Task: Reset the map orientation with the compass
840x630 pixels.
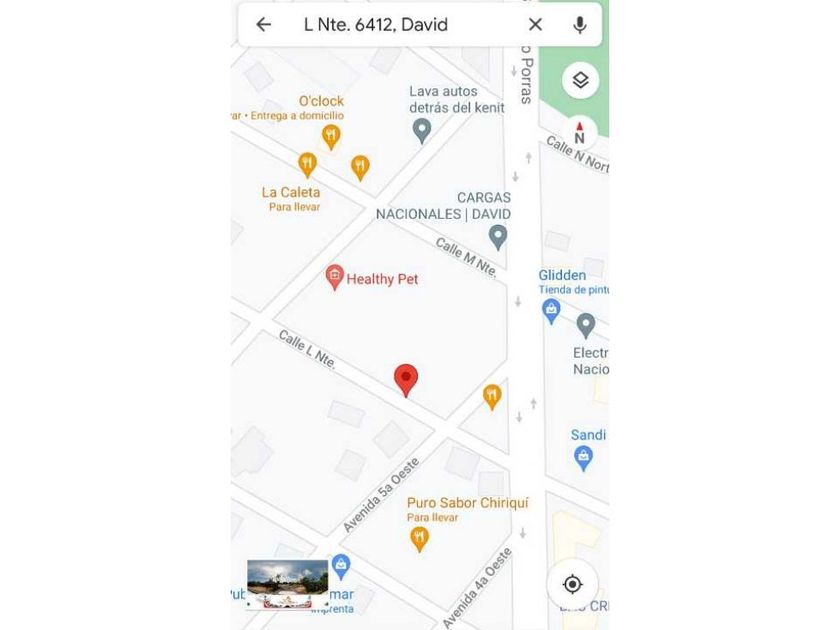Action: pyautogui.click(x=579, y=133)
